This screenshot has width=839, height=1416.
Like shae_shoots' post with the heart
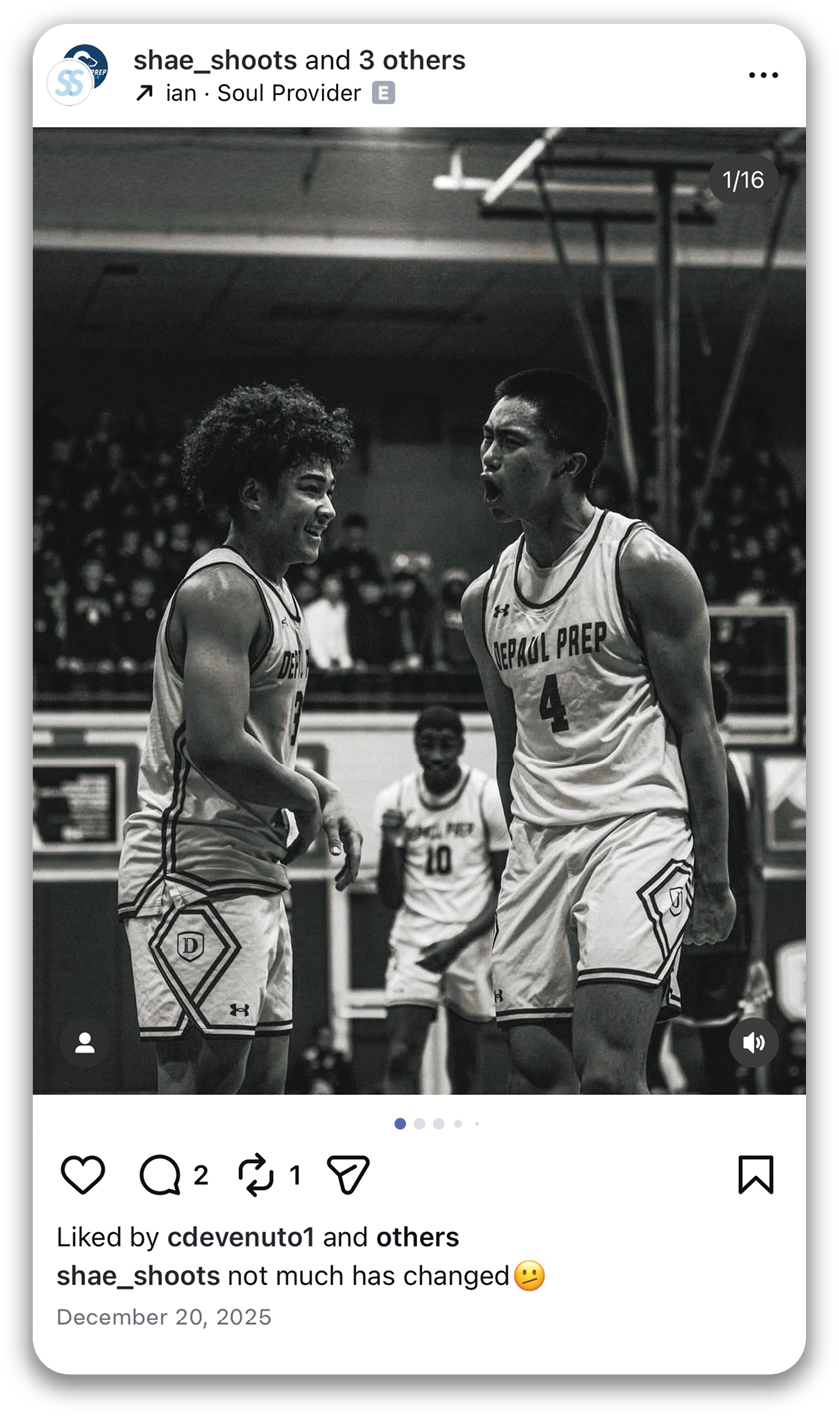[x=83, y=1174]
